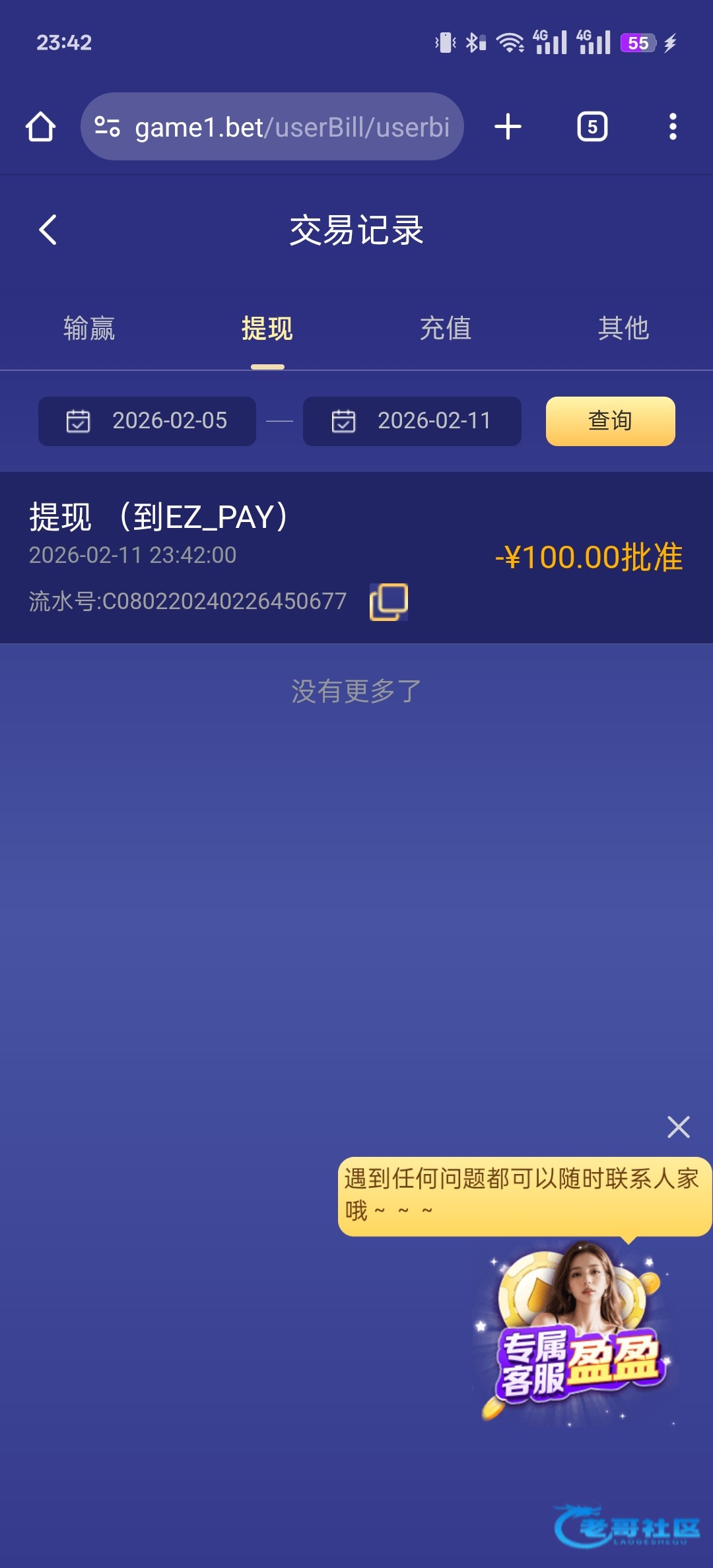Open the 其他 tab
The height and width of the screenshot is (1568, 713).
[623, 329]
